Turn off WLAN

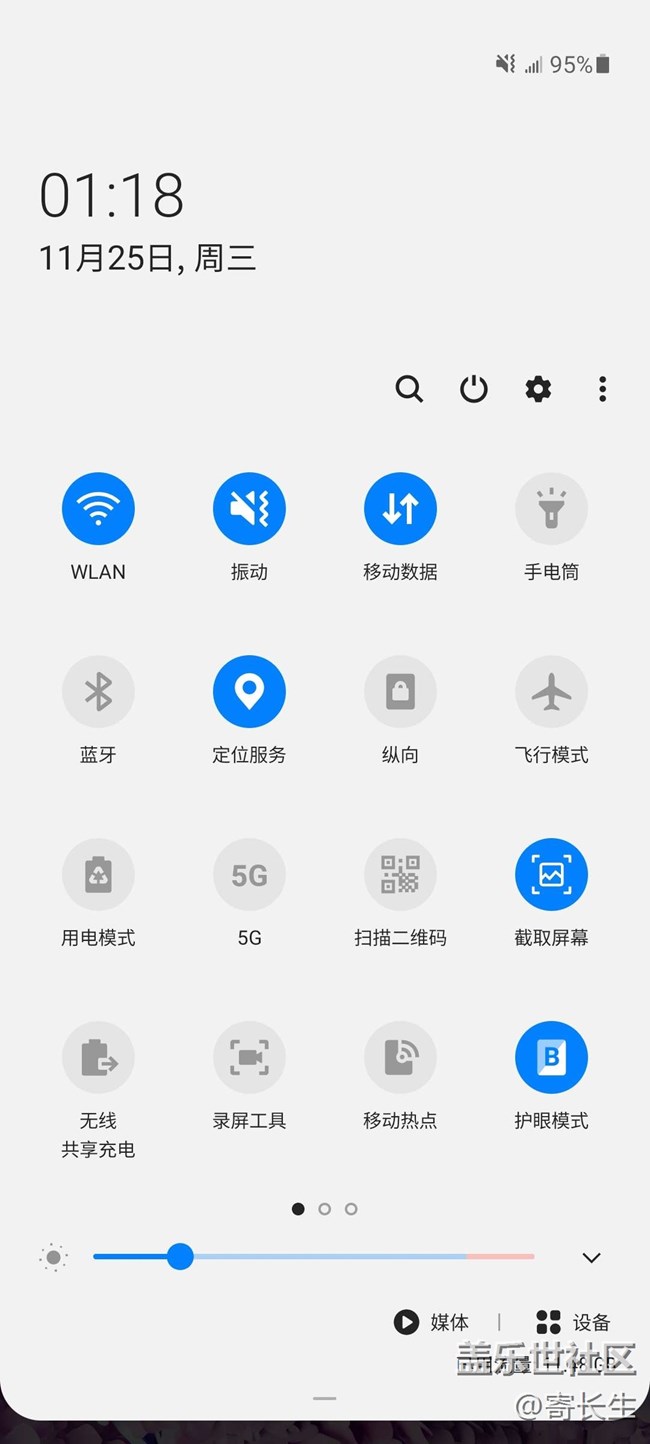[x=98, y=509]
